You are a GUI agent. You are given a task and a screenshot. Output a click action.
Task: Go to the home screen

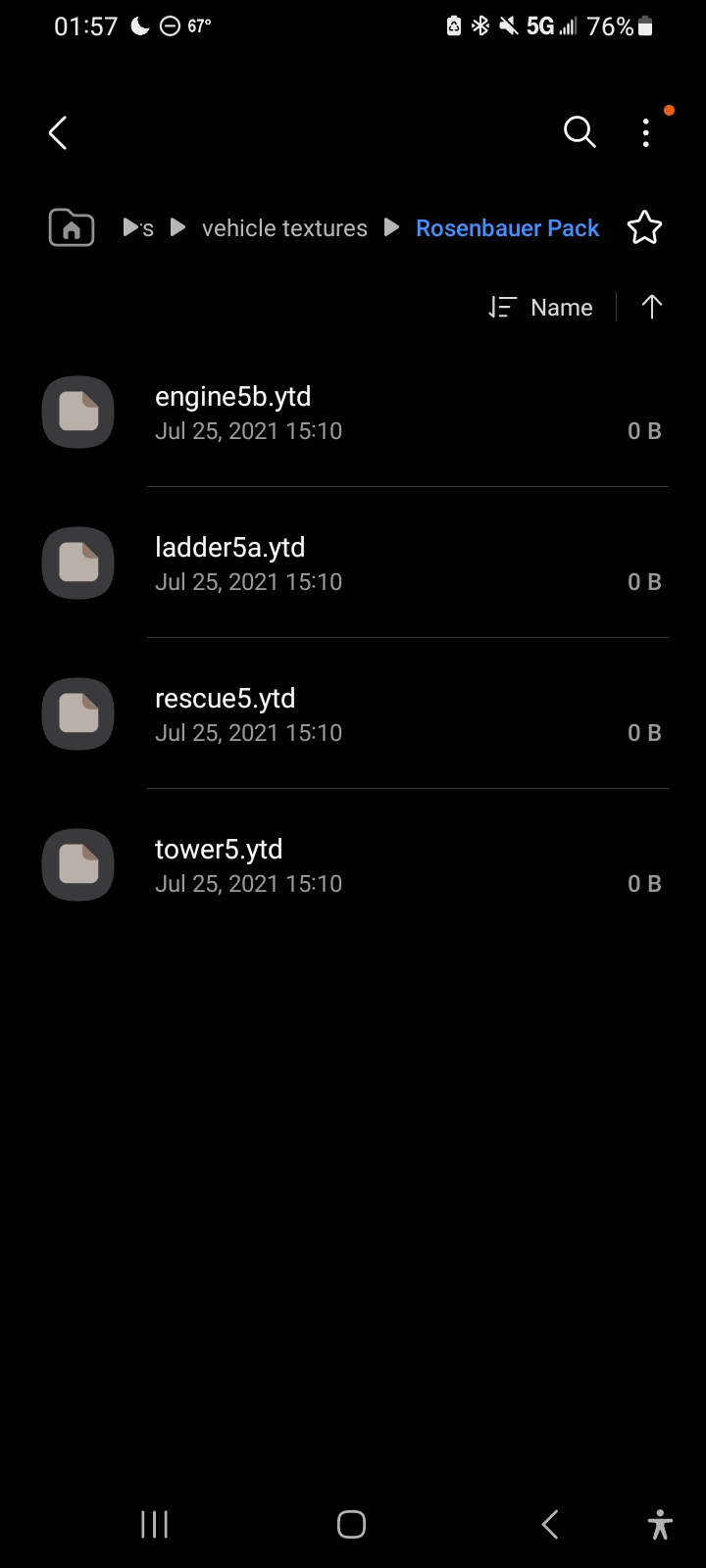tap(351, 1524)
